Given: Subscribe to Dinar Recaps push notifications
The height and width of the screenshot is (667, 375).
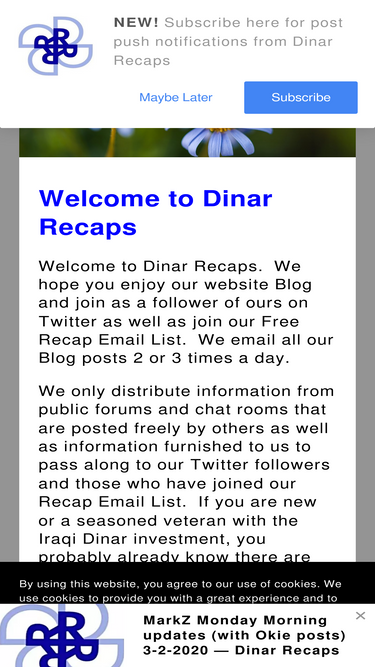Looking at the screenshot, I should [x=301, y=97].
